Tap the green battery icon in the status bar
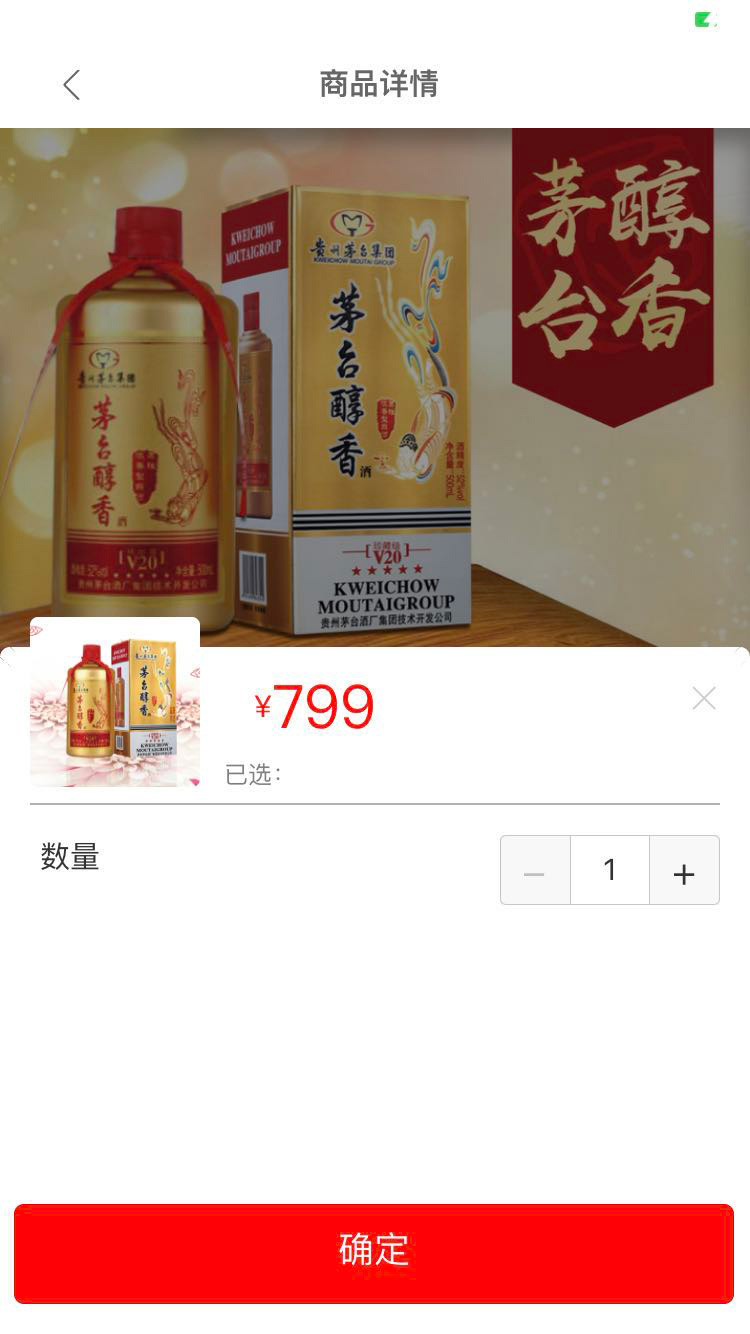The width and height of the screenshot is (750, 1334). (703, 19)
